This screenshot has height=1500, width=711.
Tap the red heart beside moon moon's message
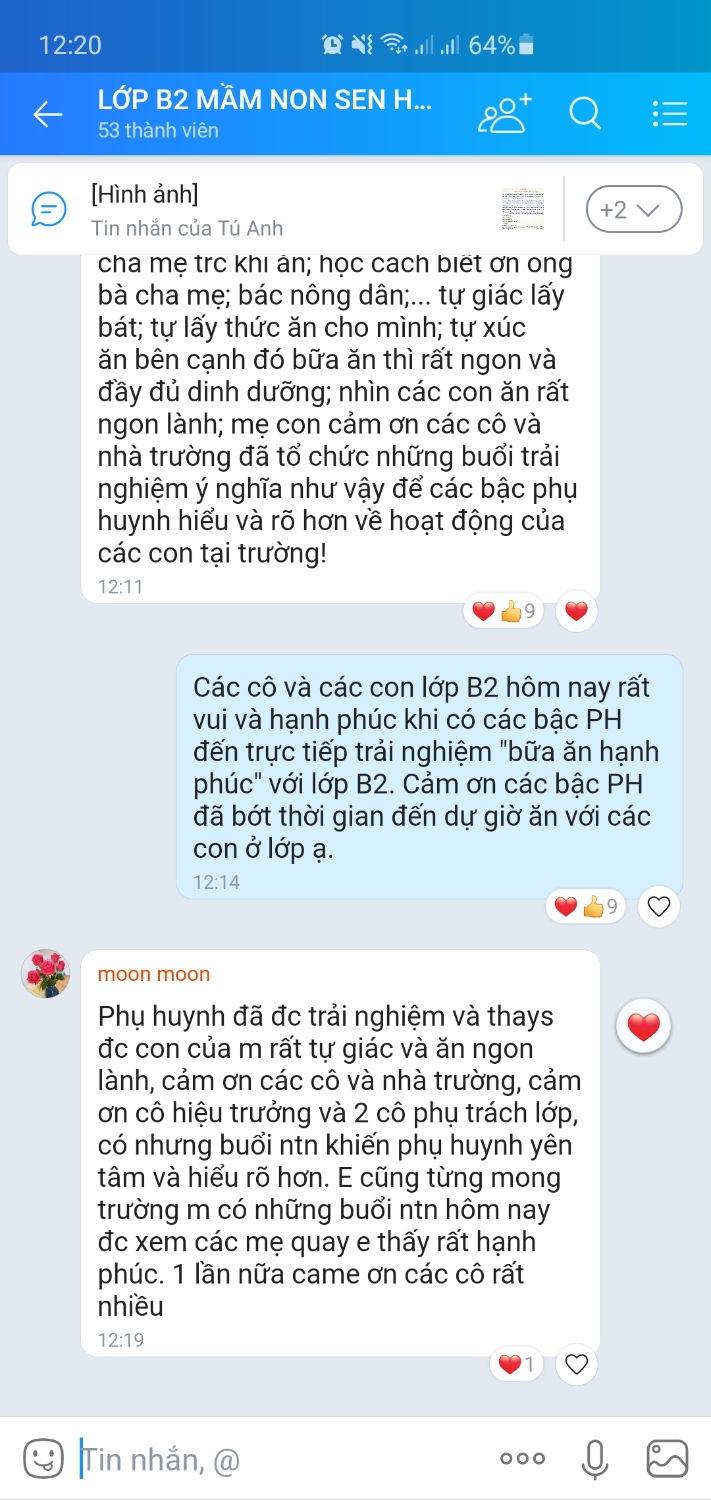(643, 1026)
